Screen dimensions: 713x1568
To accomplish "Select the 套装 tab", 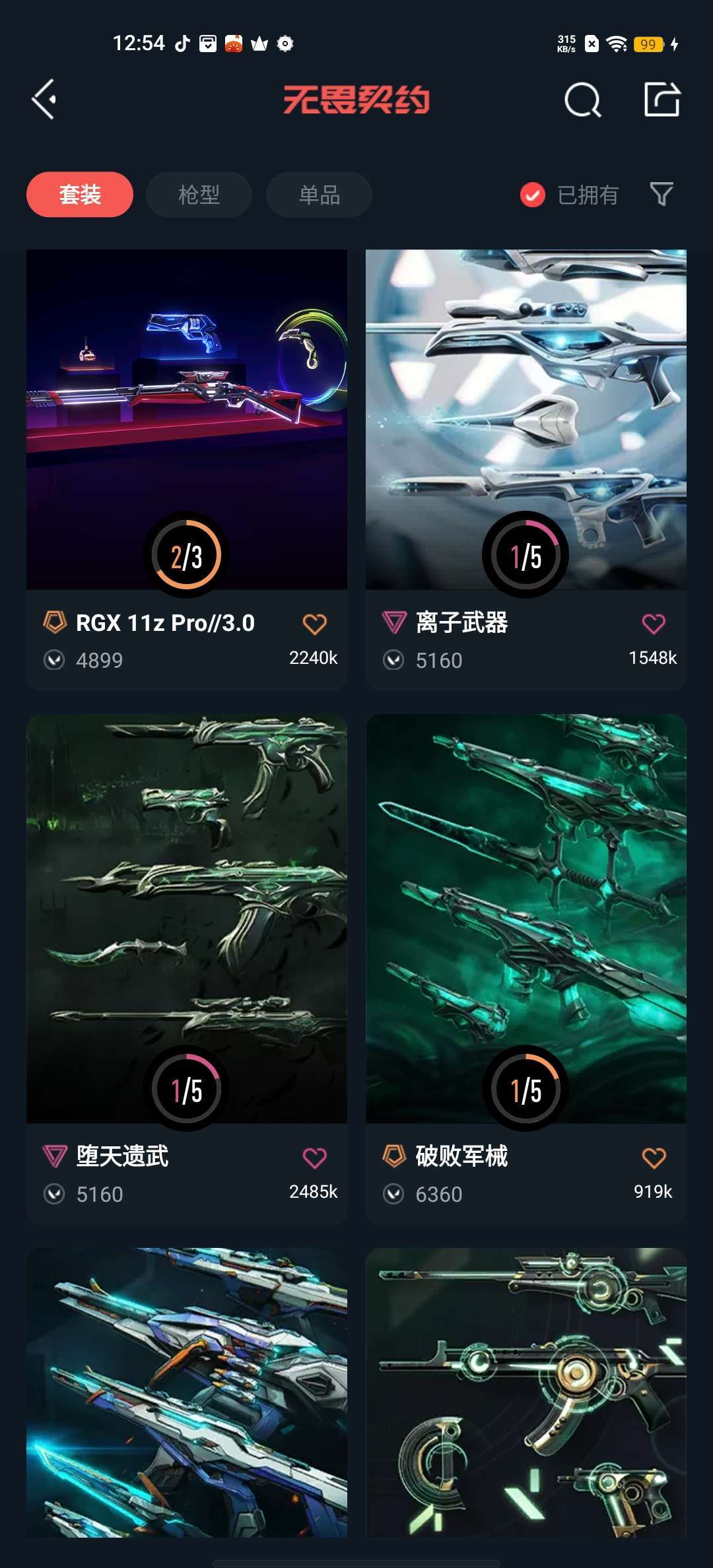I will [x=79, y=194].
